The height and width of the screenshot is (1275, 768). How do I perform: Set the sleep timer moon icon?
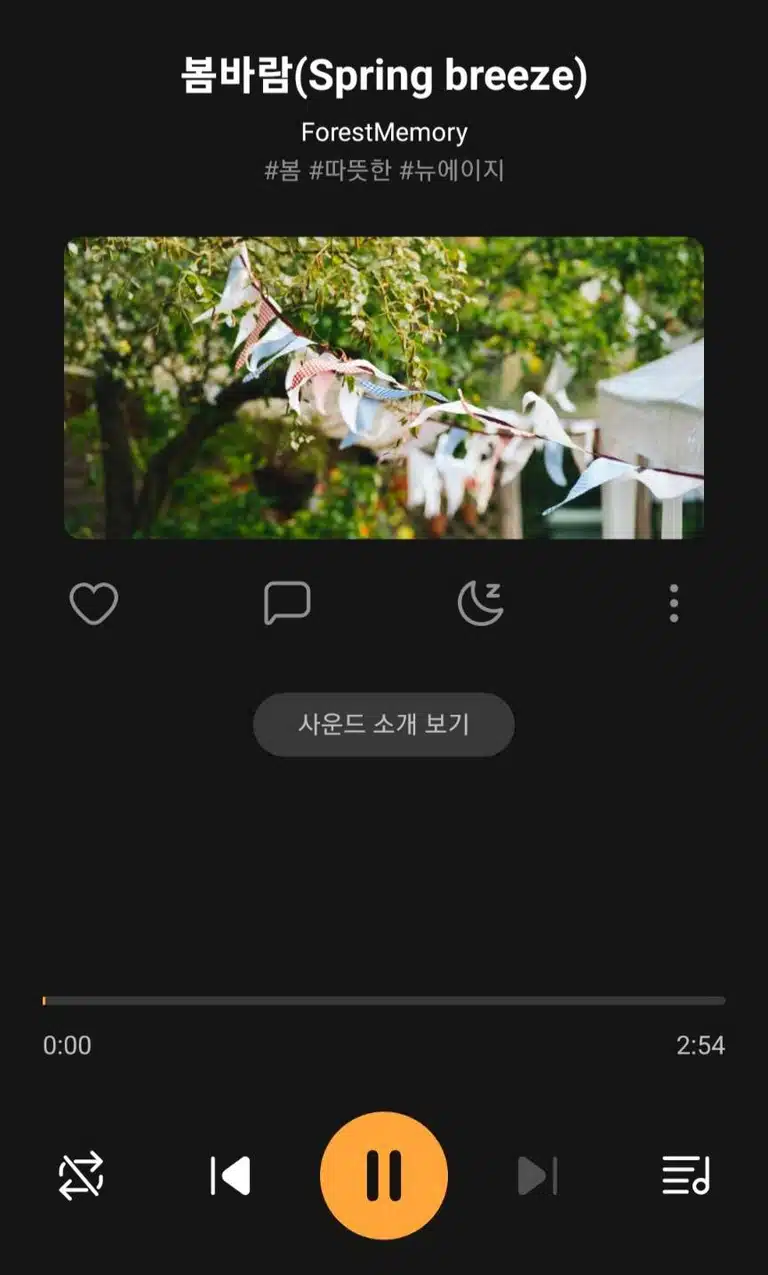click(x=480, y=604)
